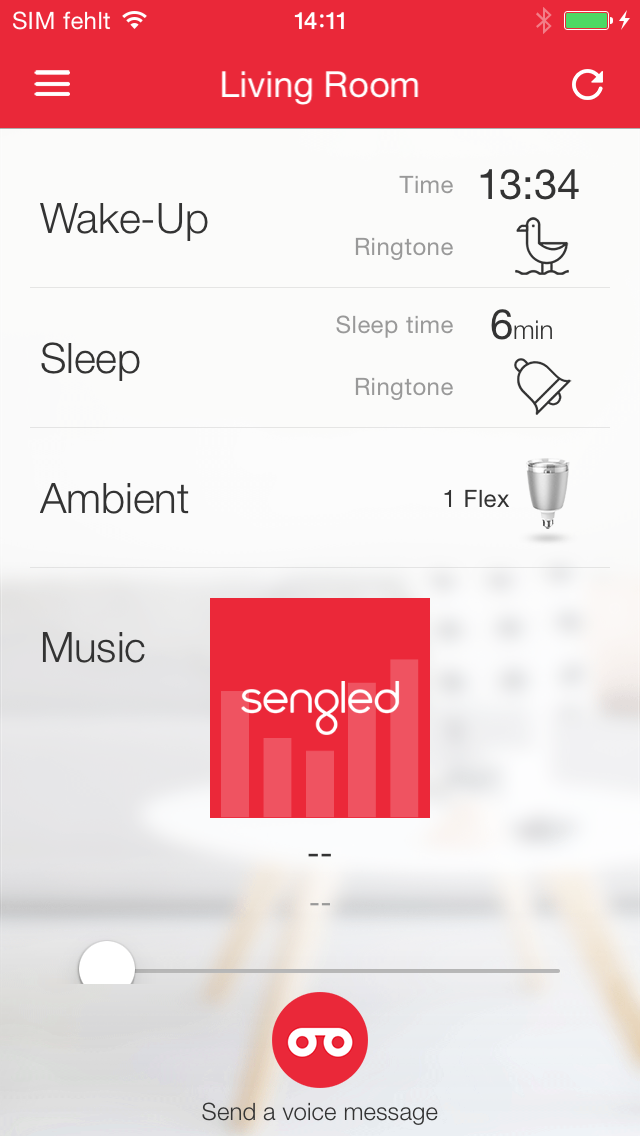Open the Ambient 1 Flex row

point(320,498)
